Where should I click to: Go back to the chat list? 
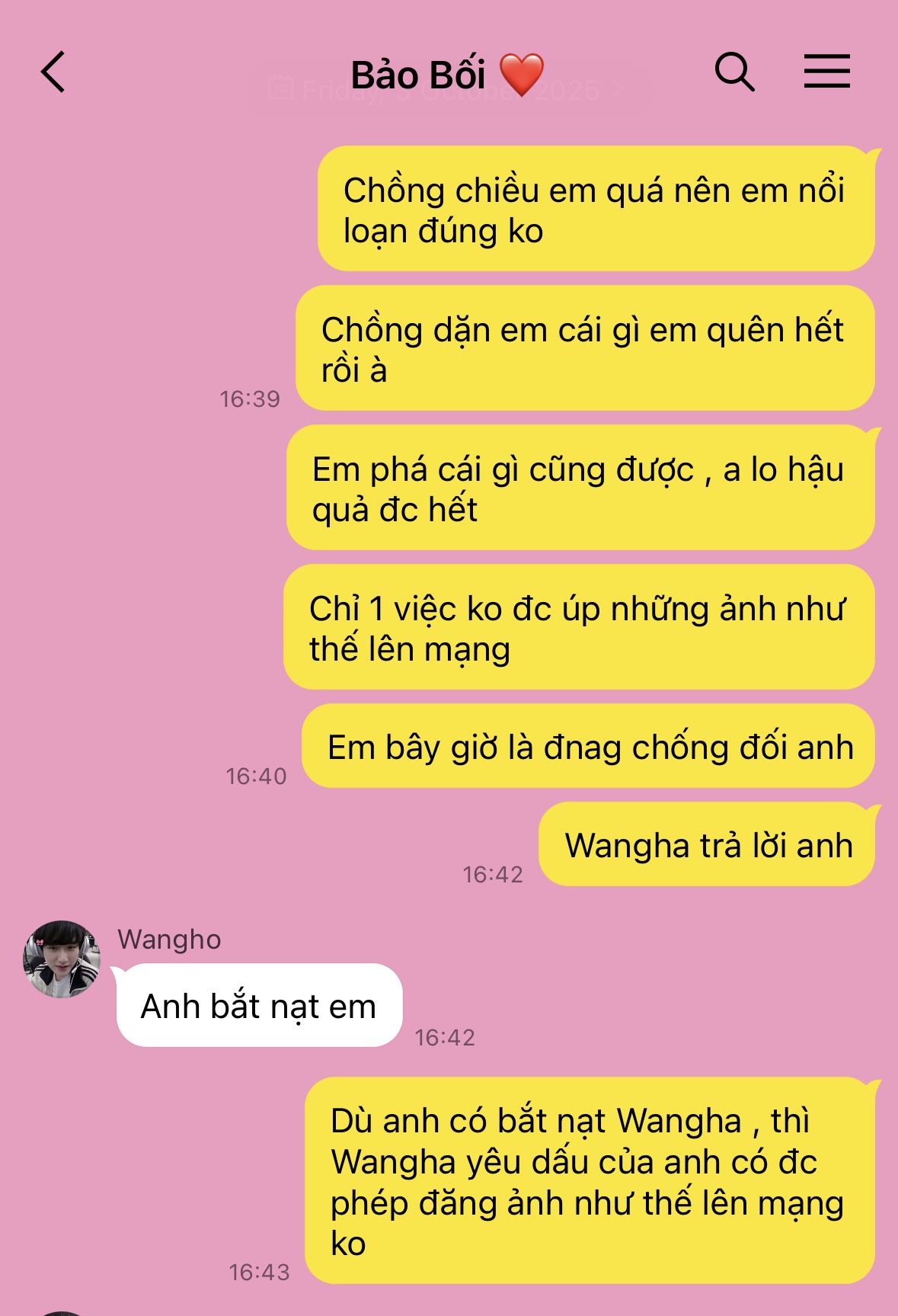(x=53, y=72)
